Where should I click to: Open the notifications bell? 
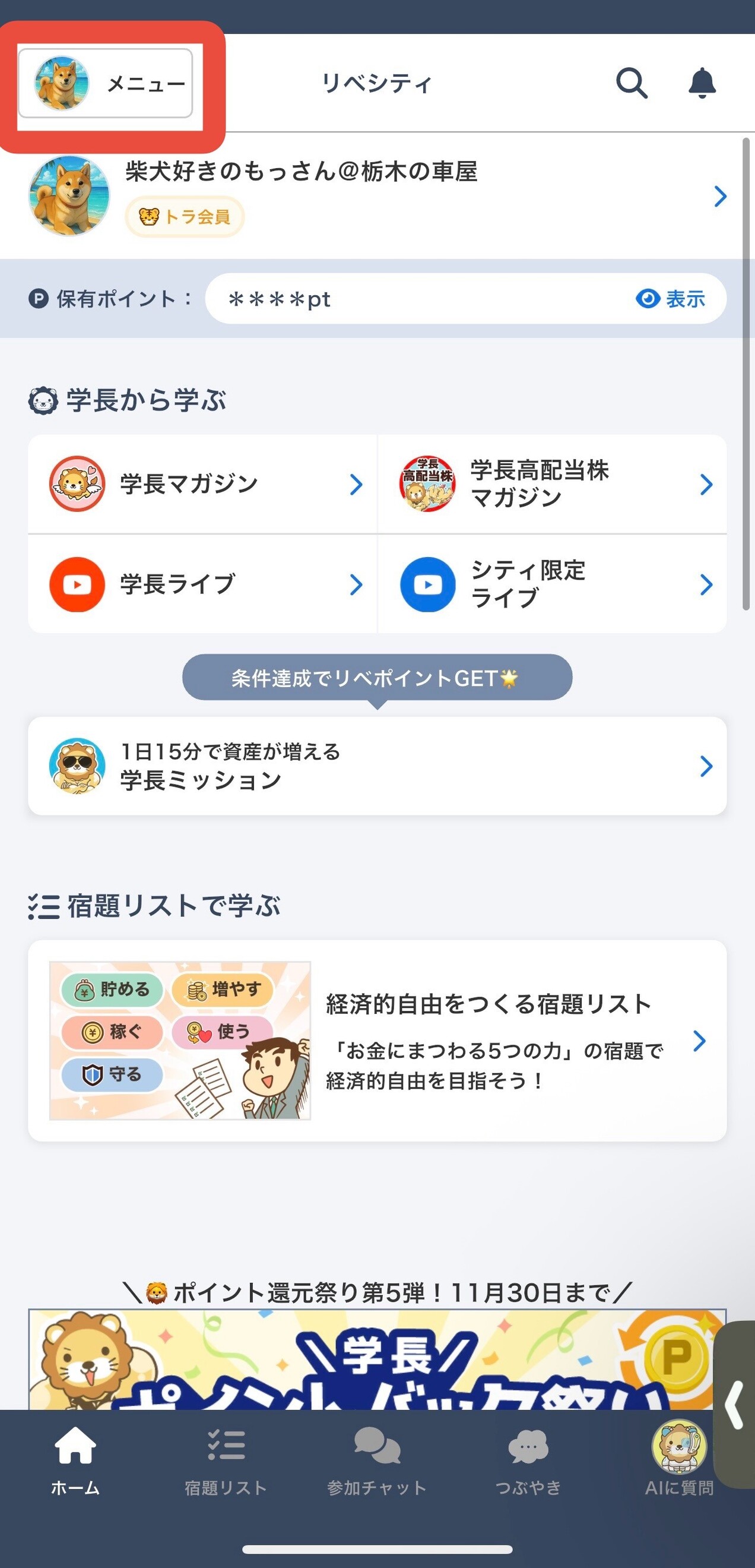pyautogui.click(x=702, y=83)
